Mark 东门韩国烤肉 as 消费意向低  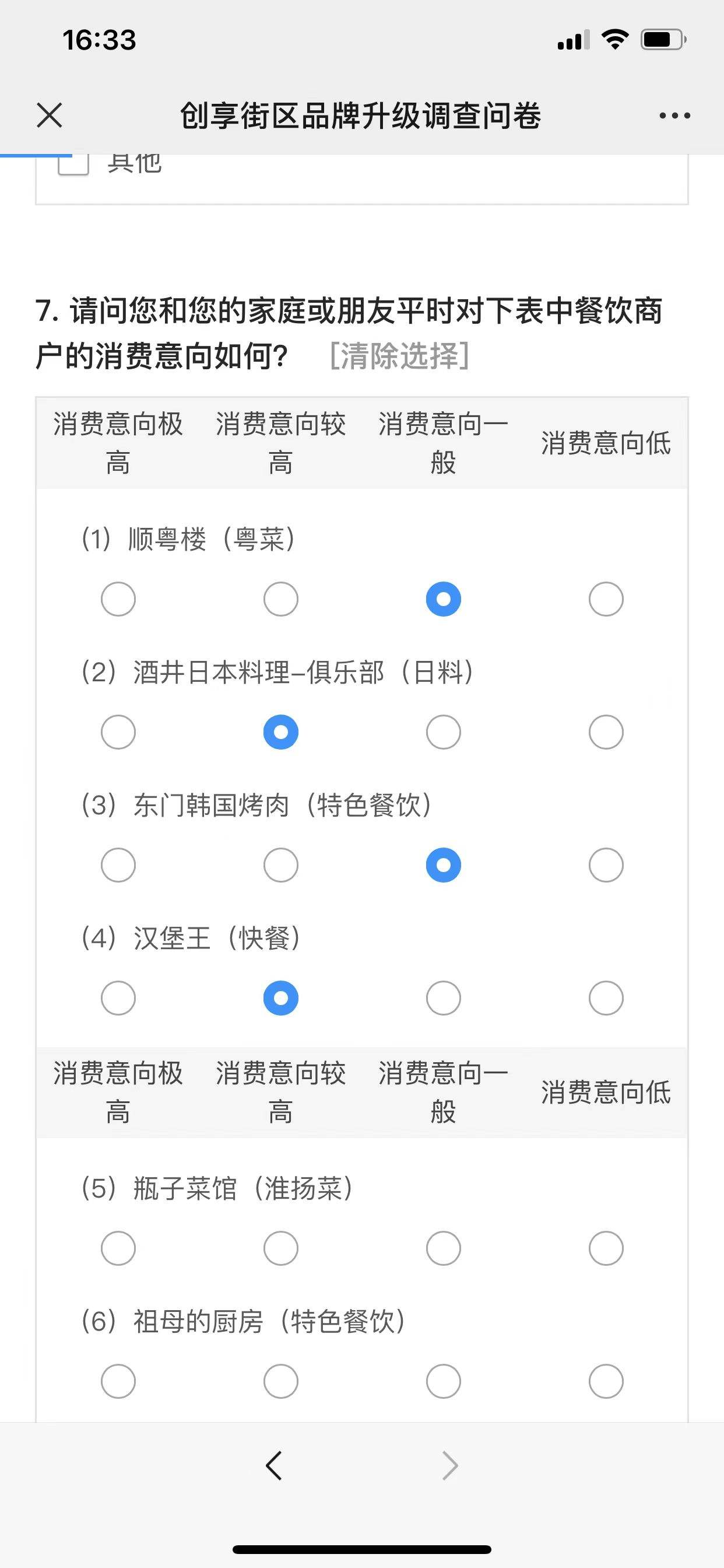[x=606, y=864]
